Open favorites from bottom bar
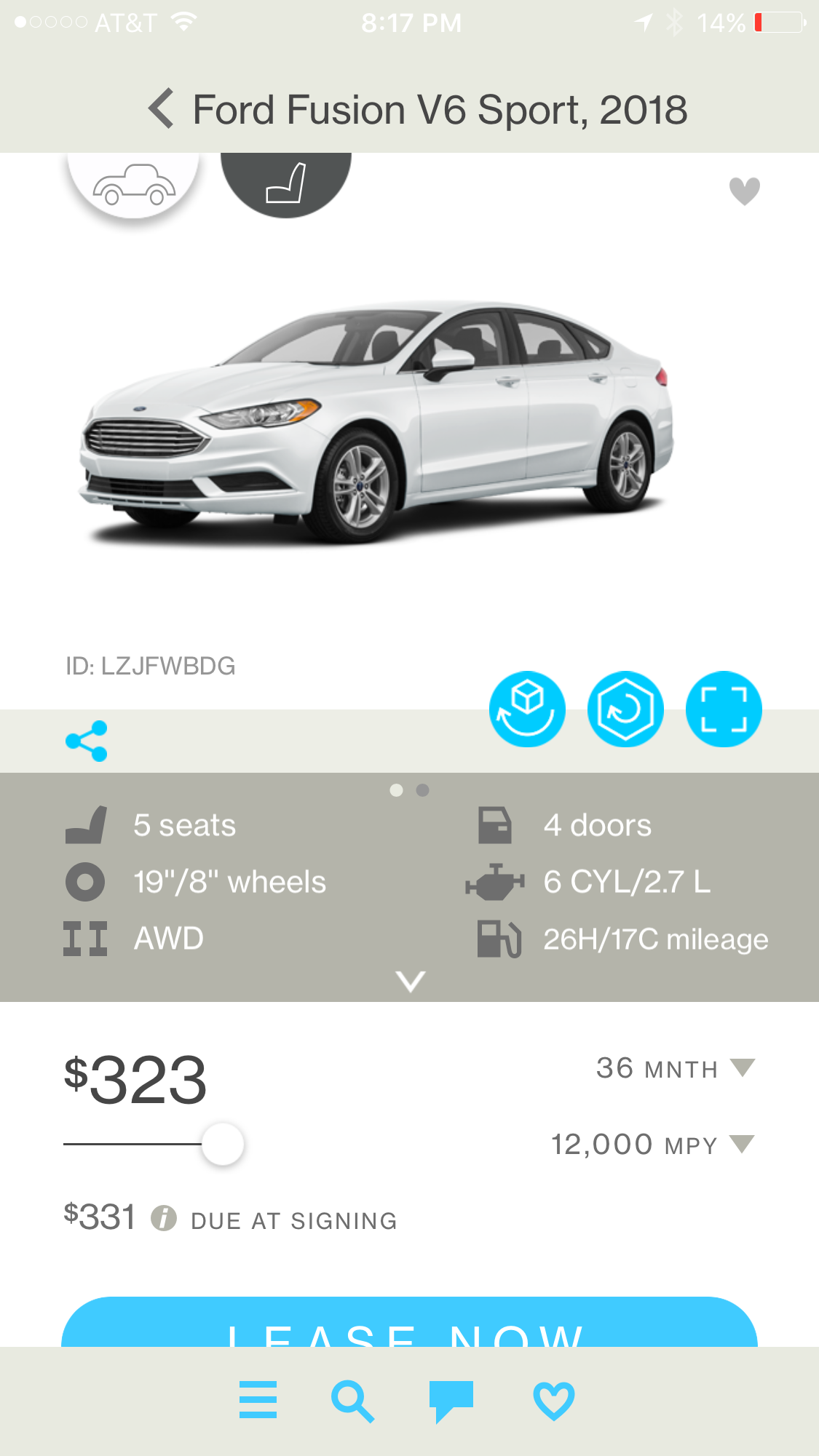The height and width of the screenshot is (1456, 819). (x=553, y=1401)
